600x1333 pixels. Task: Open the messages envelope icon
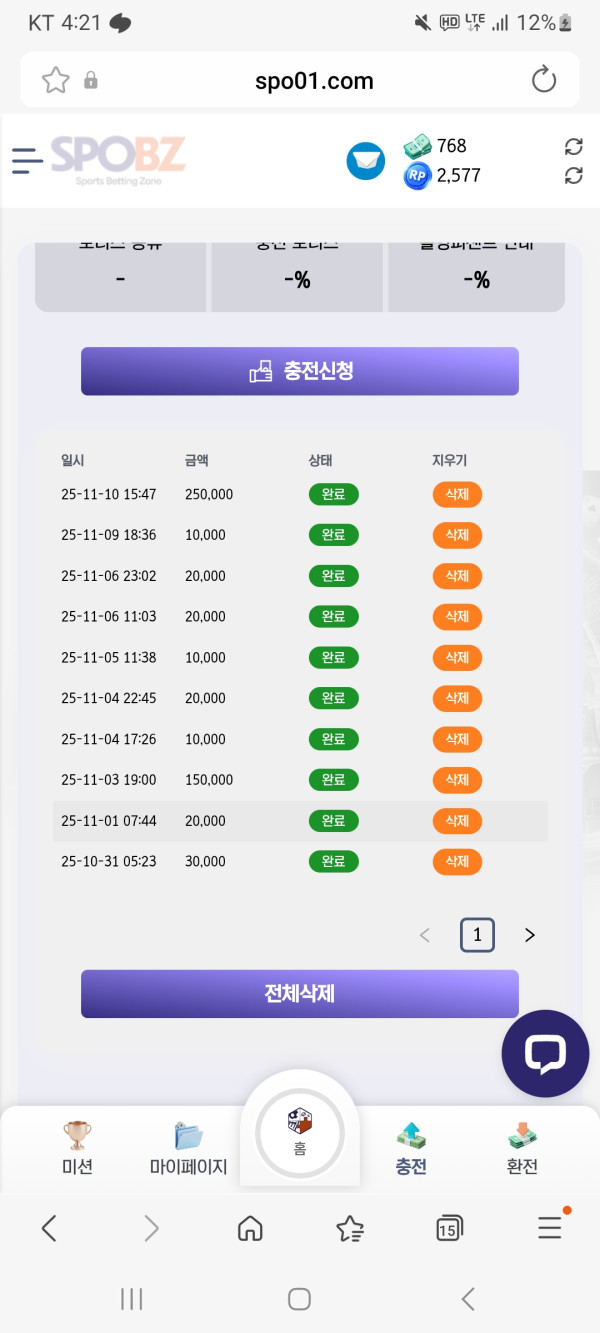[366, 161]
